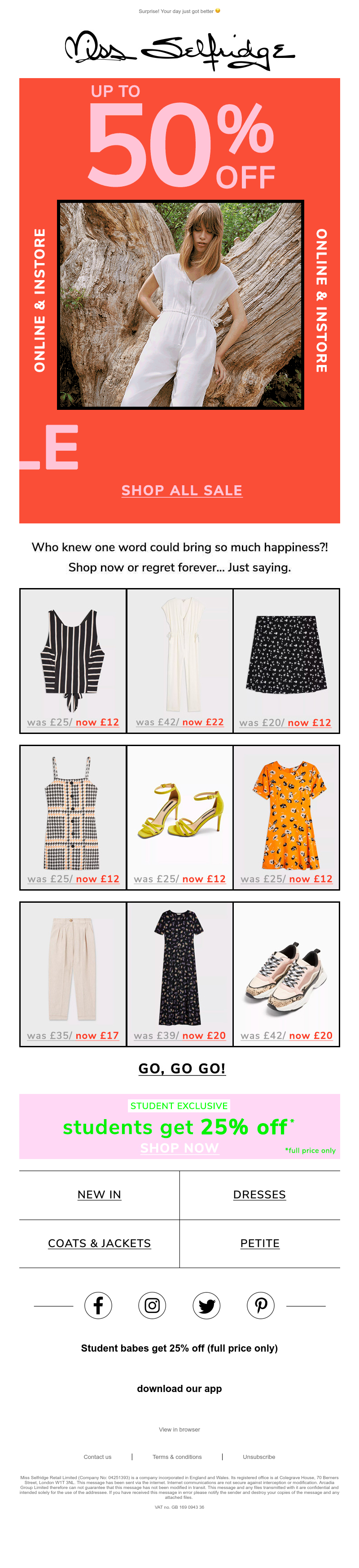
Task: Open the orange floral dress tile
Action: coord(286,817)
